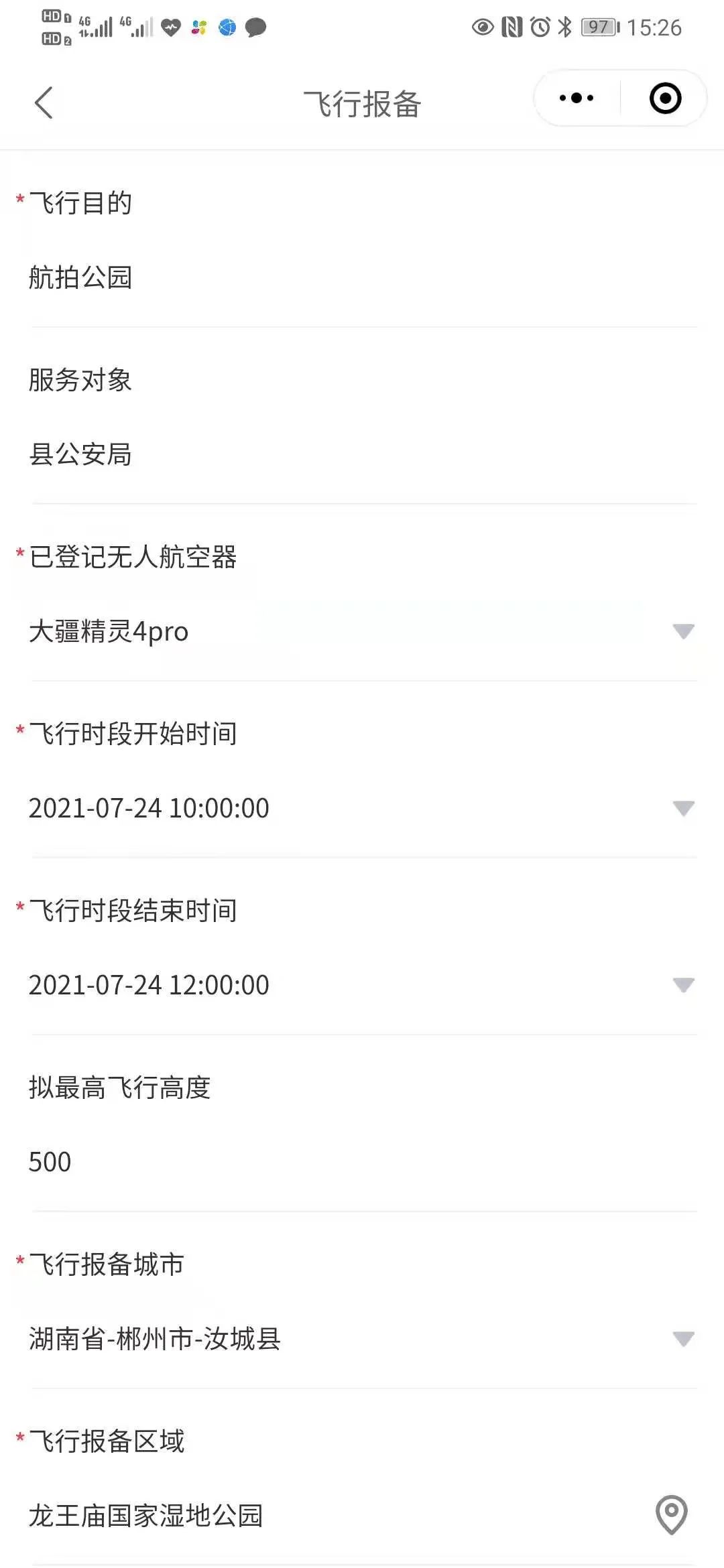This screenshot has width=724, height=1568.
Task: Open the map location pin for 飞行报备区域
Action: tap(672, 1514)
